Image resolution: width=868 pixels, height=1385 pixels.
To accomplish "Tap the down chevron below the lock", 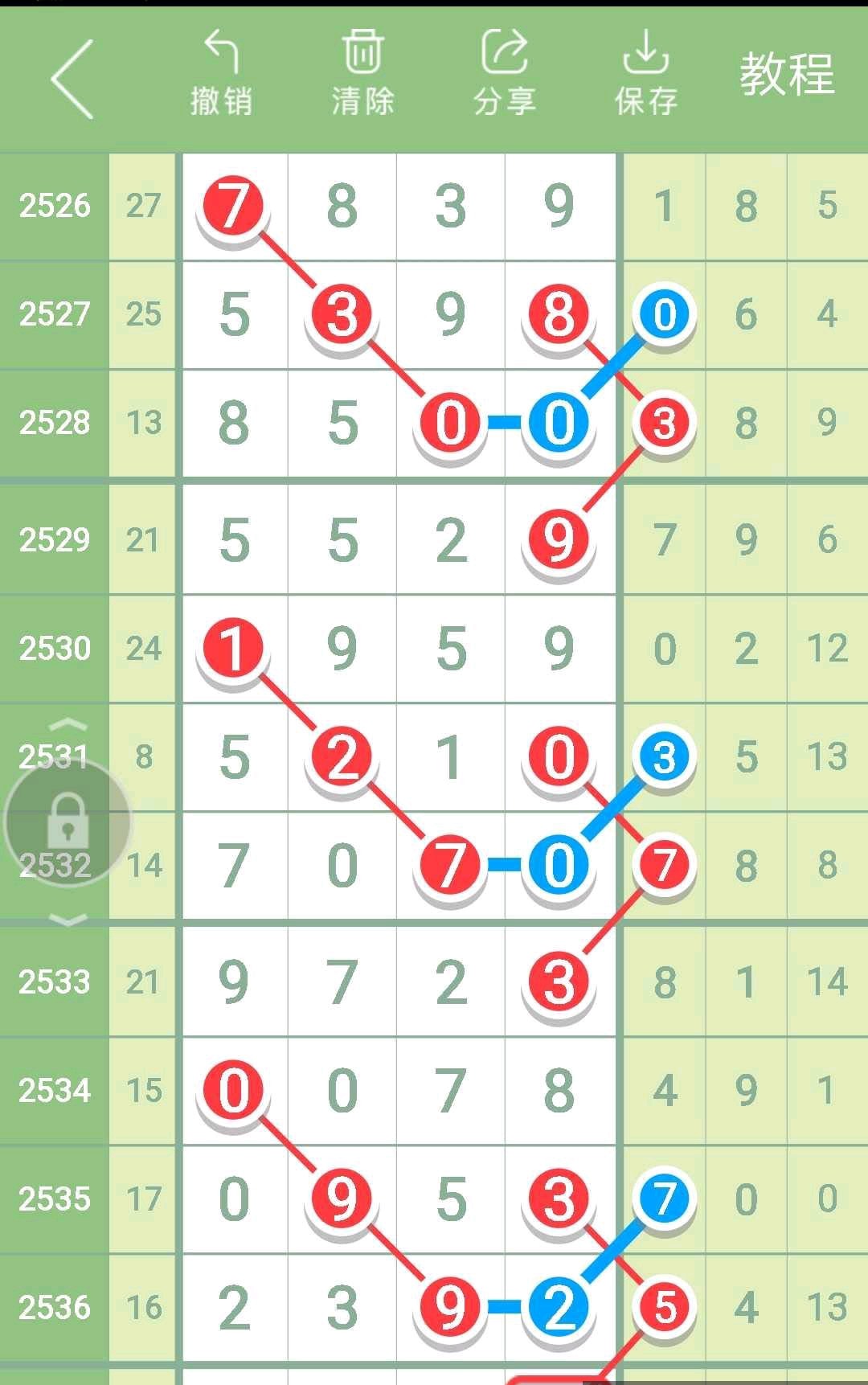I will 69,919.
